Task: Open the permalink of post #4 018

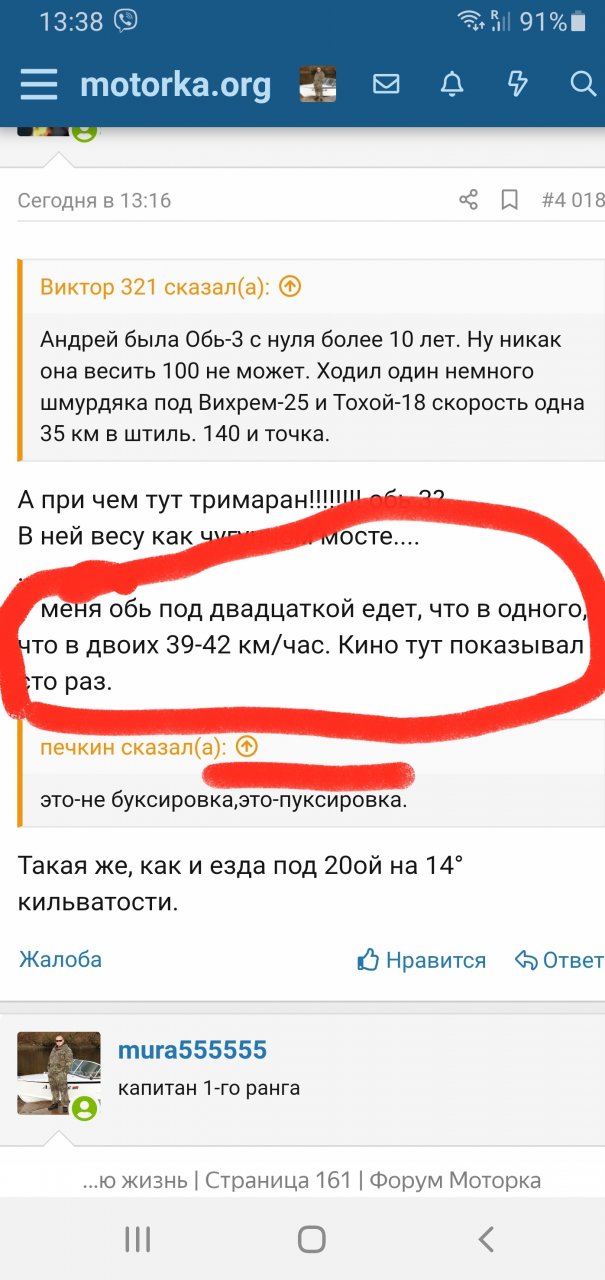Action: tap(572, 200)
